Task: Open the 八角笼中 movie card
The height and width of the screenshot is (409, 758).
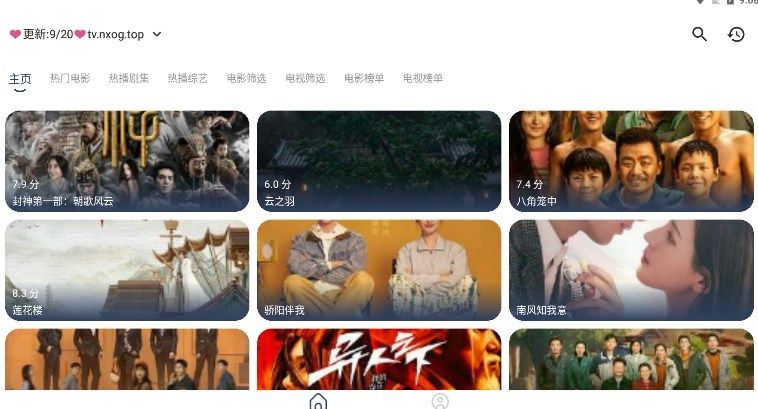Action: [631, 160]
